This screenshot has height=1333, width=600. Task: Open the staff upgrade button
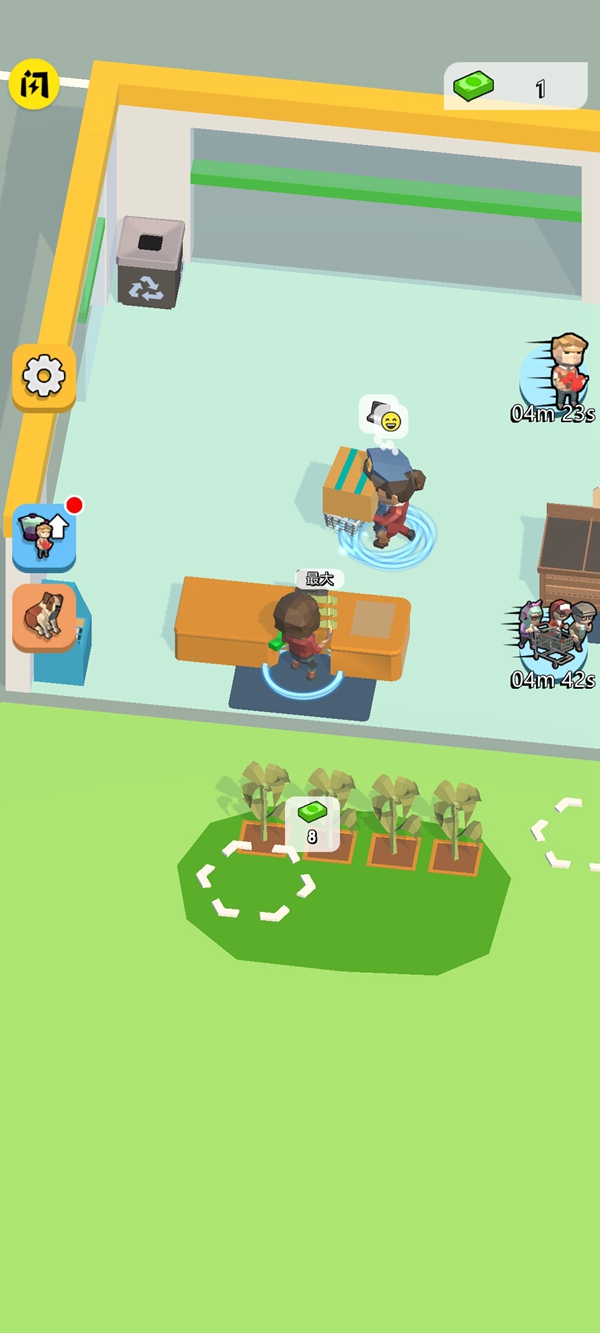pos(44,535)
